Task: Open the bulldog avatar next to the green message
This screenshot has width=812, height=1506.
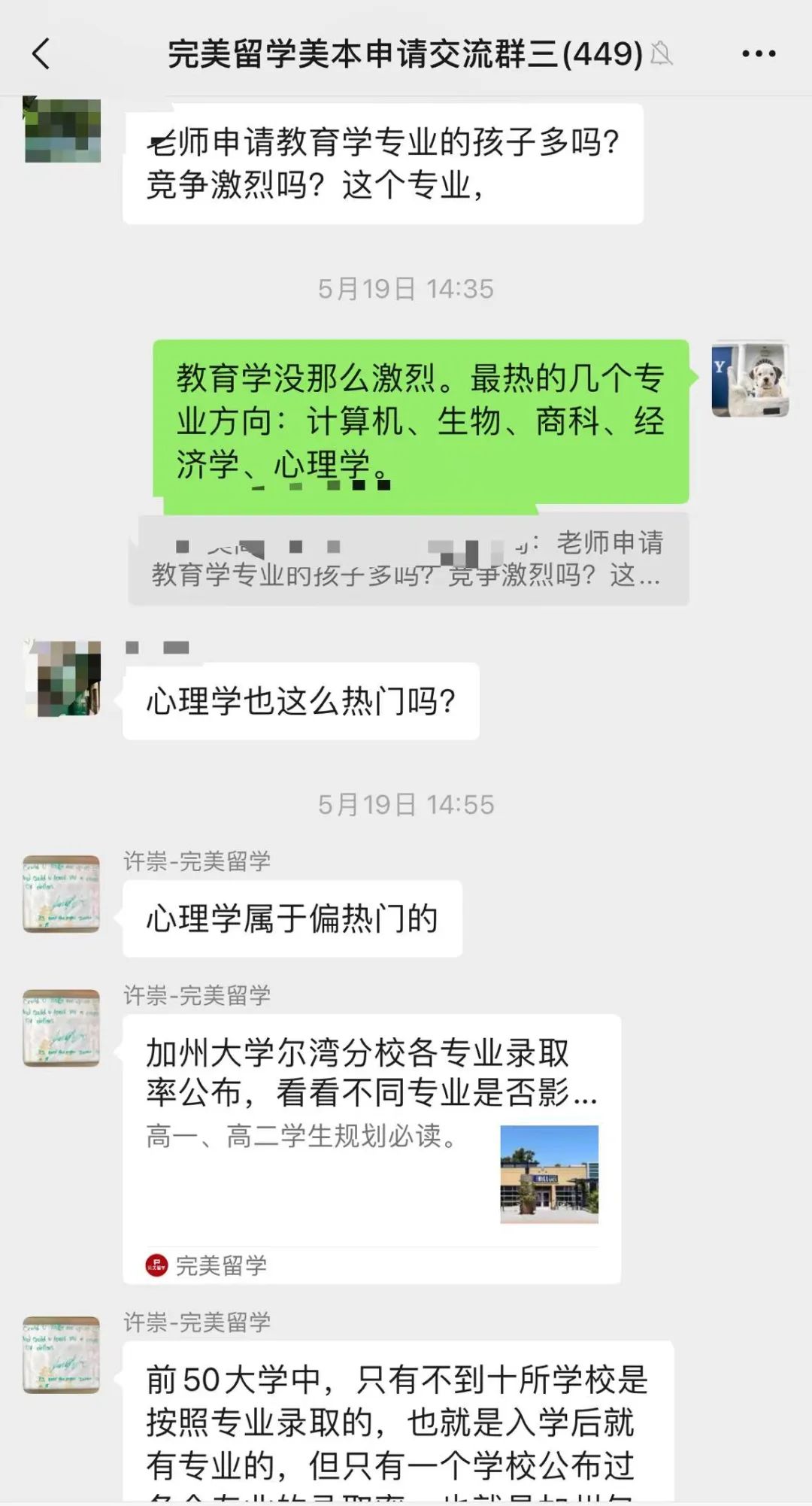Action: pyautogui.click(x=750, y=379)
